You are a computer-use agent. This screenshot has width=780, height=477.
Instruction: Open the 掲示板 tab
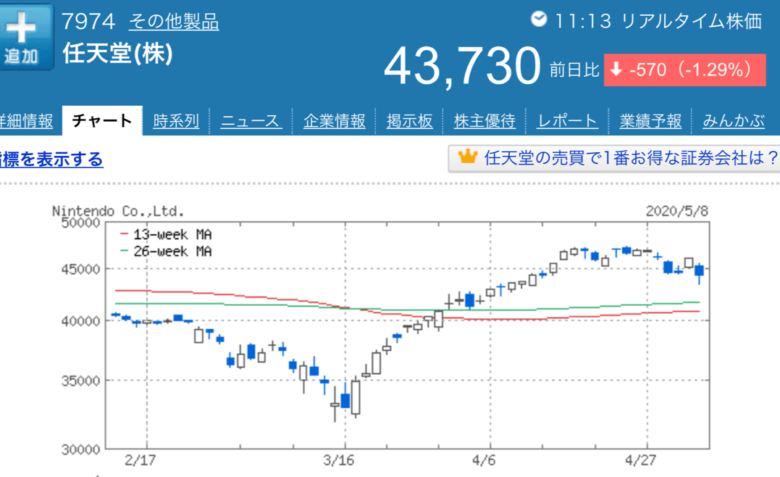(x=409, y=121)
